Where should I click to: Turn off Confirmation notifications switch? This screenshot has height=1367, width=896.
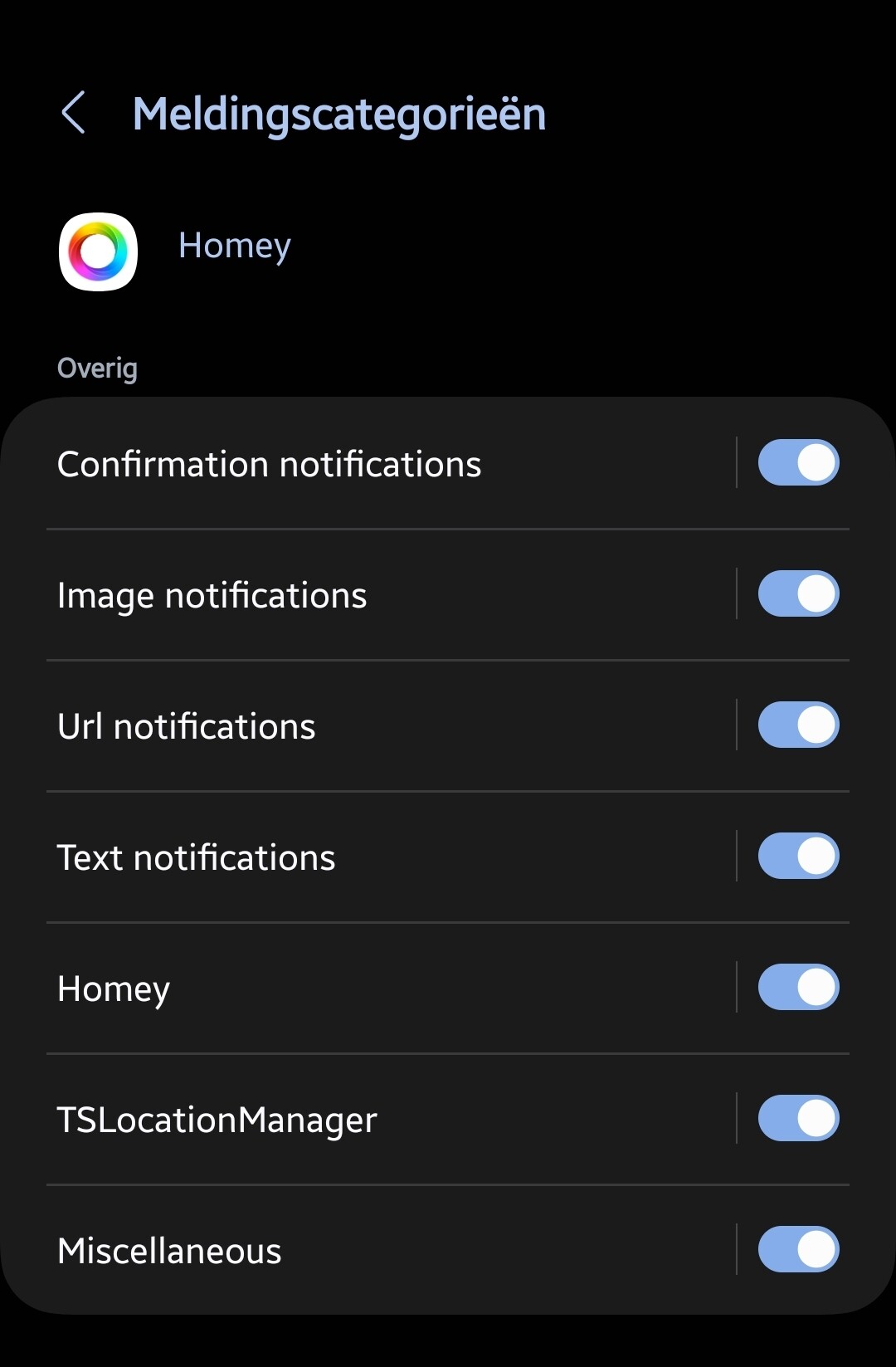pyautogui.click(x=798, y=463)
